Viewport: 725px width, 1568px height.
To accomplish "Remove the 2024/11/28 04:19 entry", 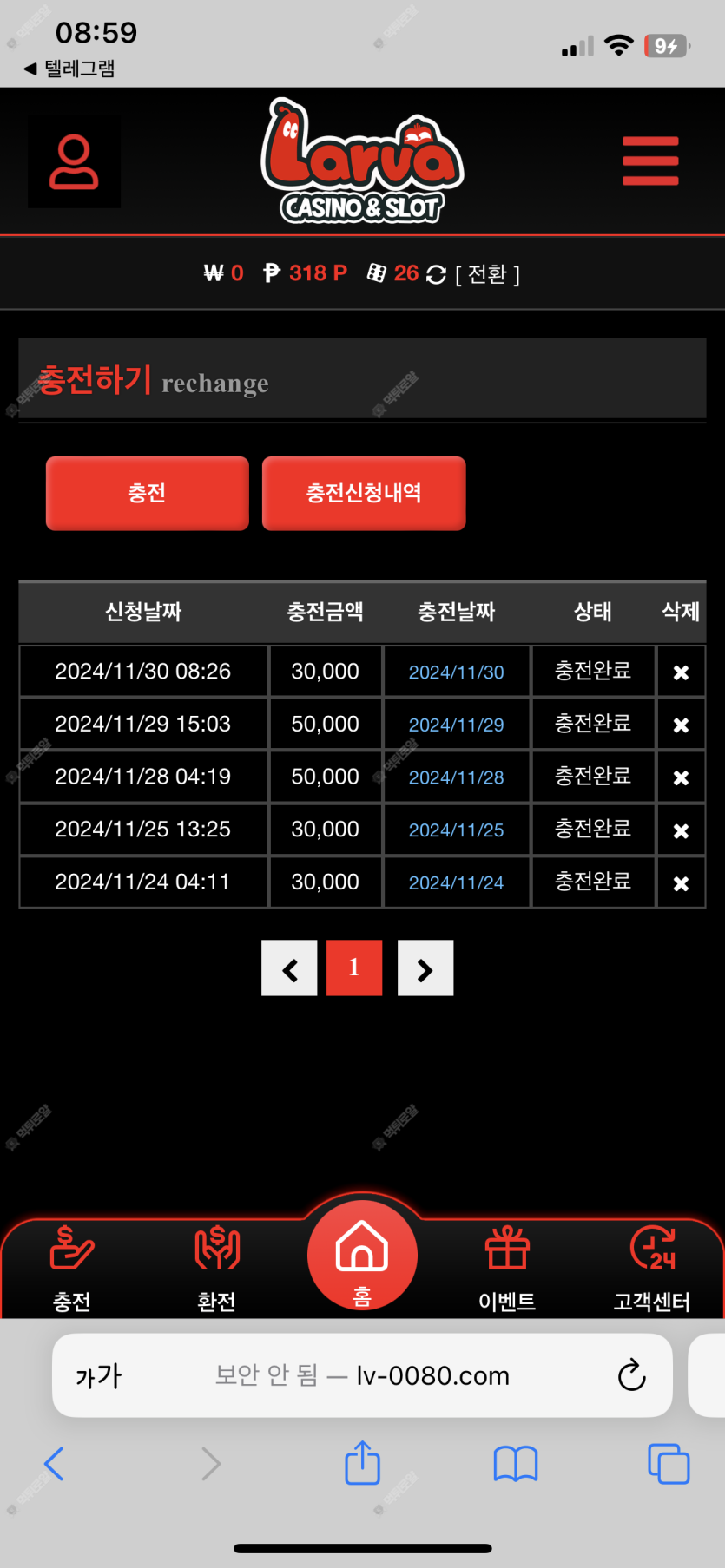I will (681, 778).
